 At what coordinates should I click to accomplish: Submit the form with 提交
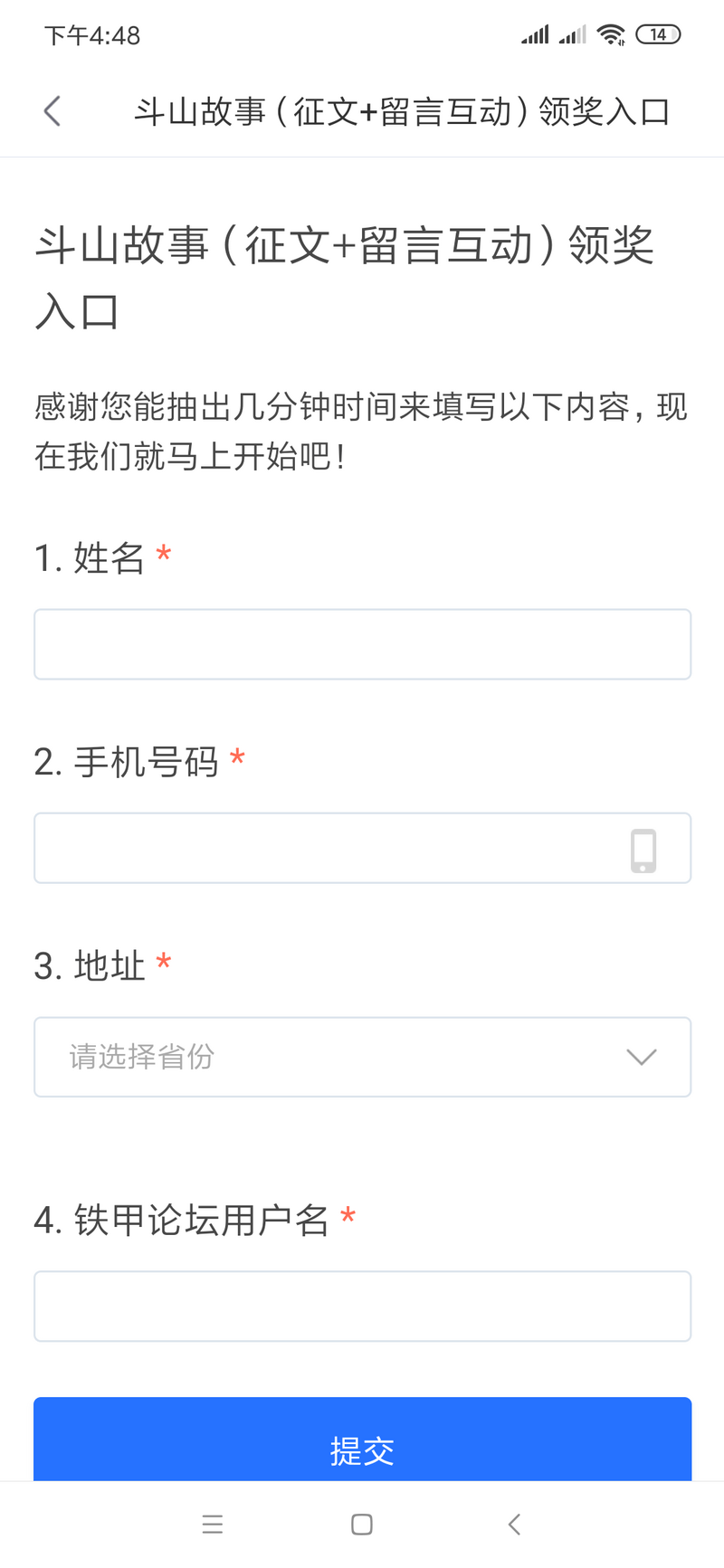(362, 1440)
